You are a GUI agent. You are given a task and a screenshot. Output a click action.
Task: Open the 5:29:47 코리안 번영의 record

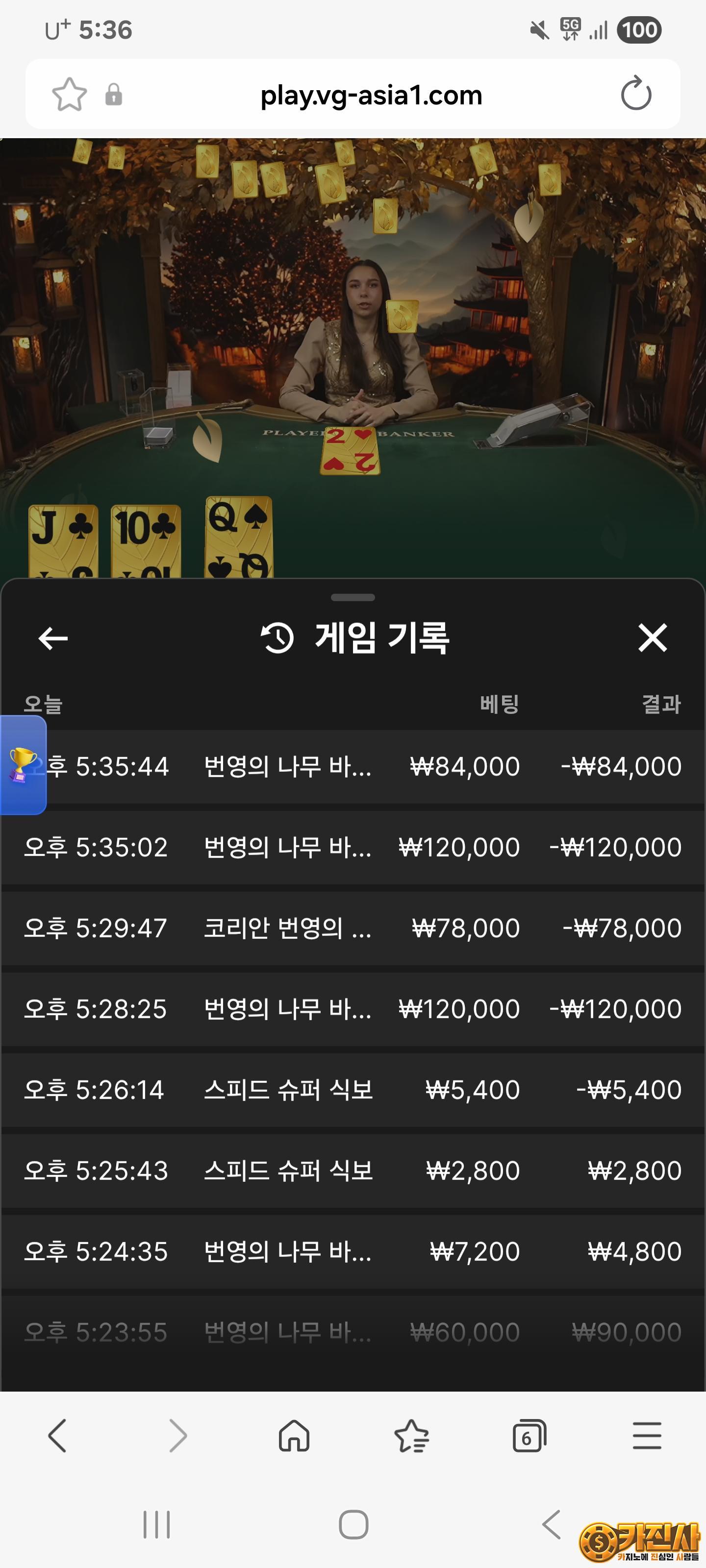(x=353, y=928)
